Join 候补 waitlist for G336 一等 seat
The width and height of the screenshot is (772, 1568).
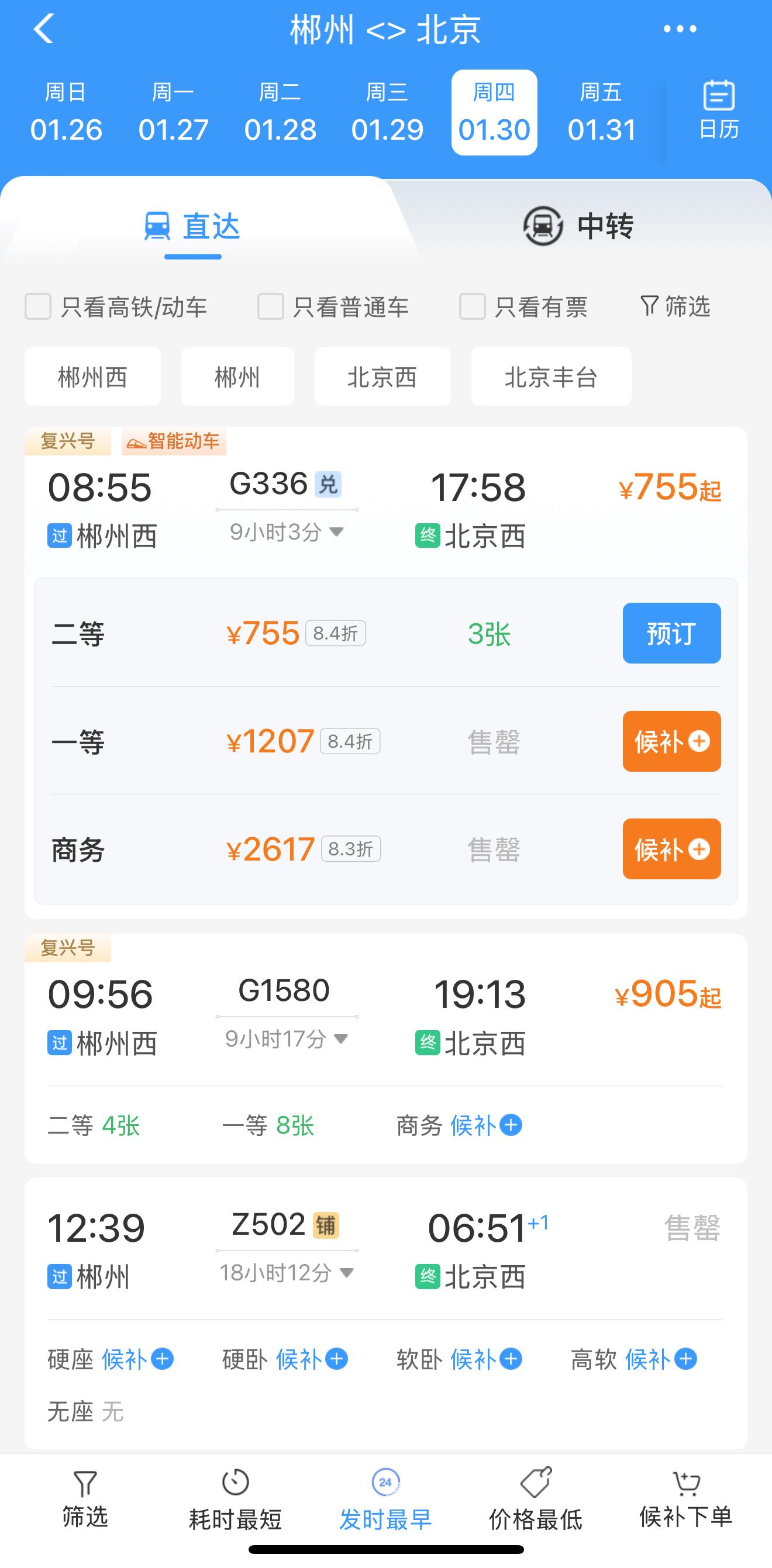(671, 741)
